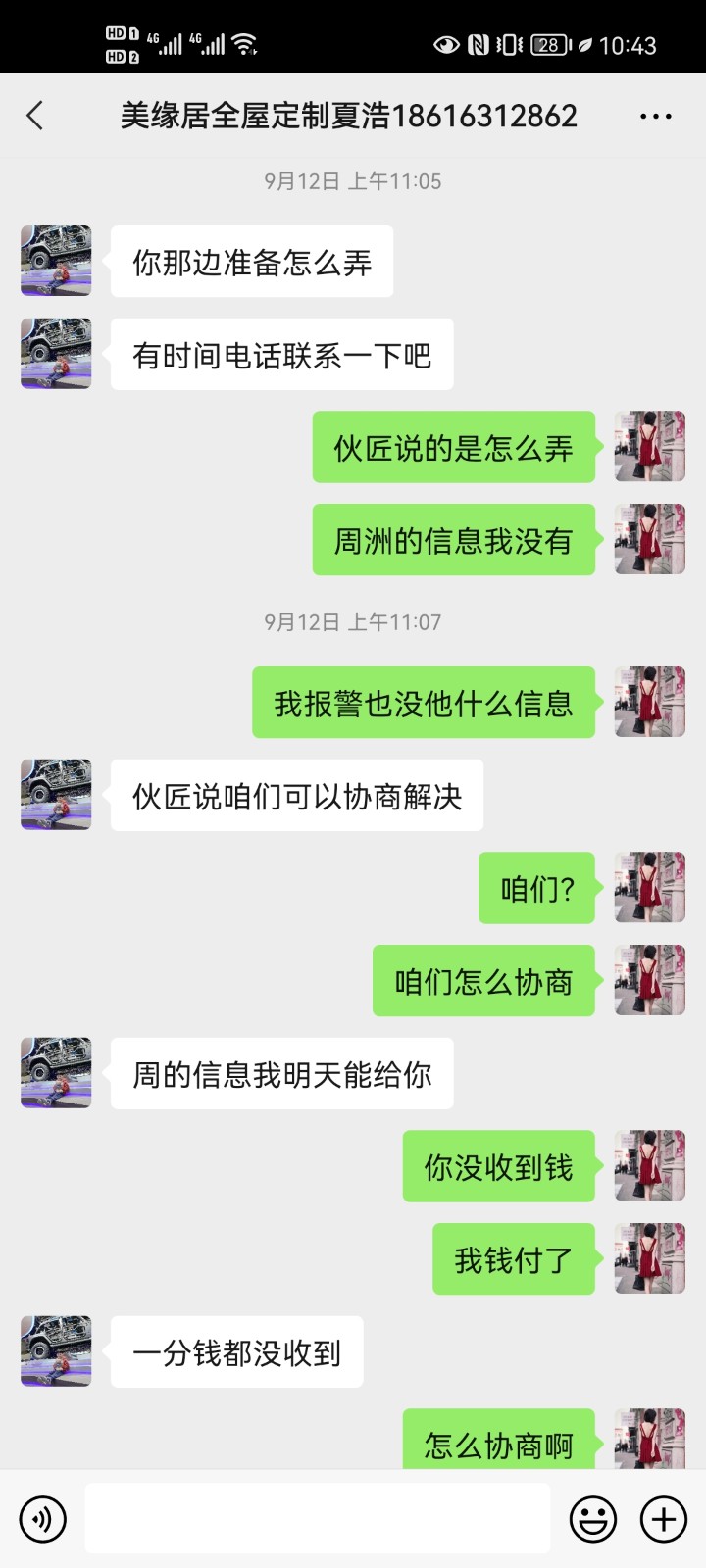This screenshot has width=706, height=1568.
Task: Switch to voice message input
Action: 42,1518
